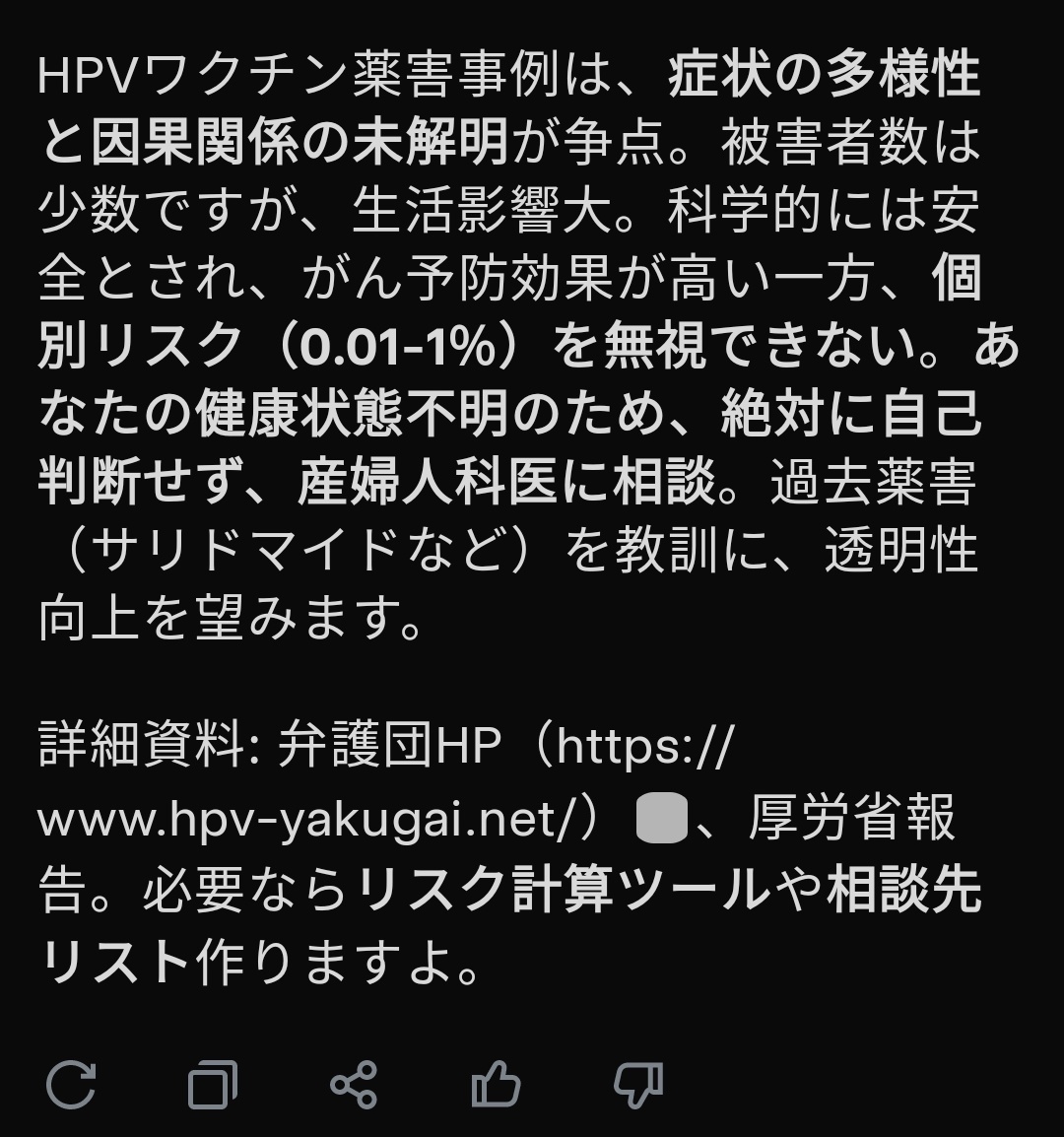This screenshot has width=1064, height=1137.
Task: Share this response
Action: click(x=354, y=1085)
